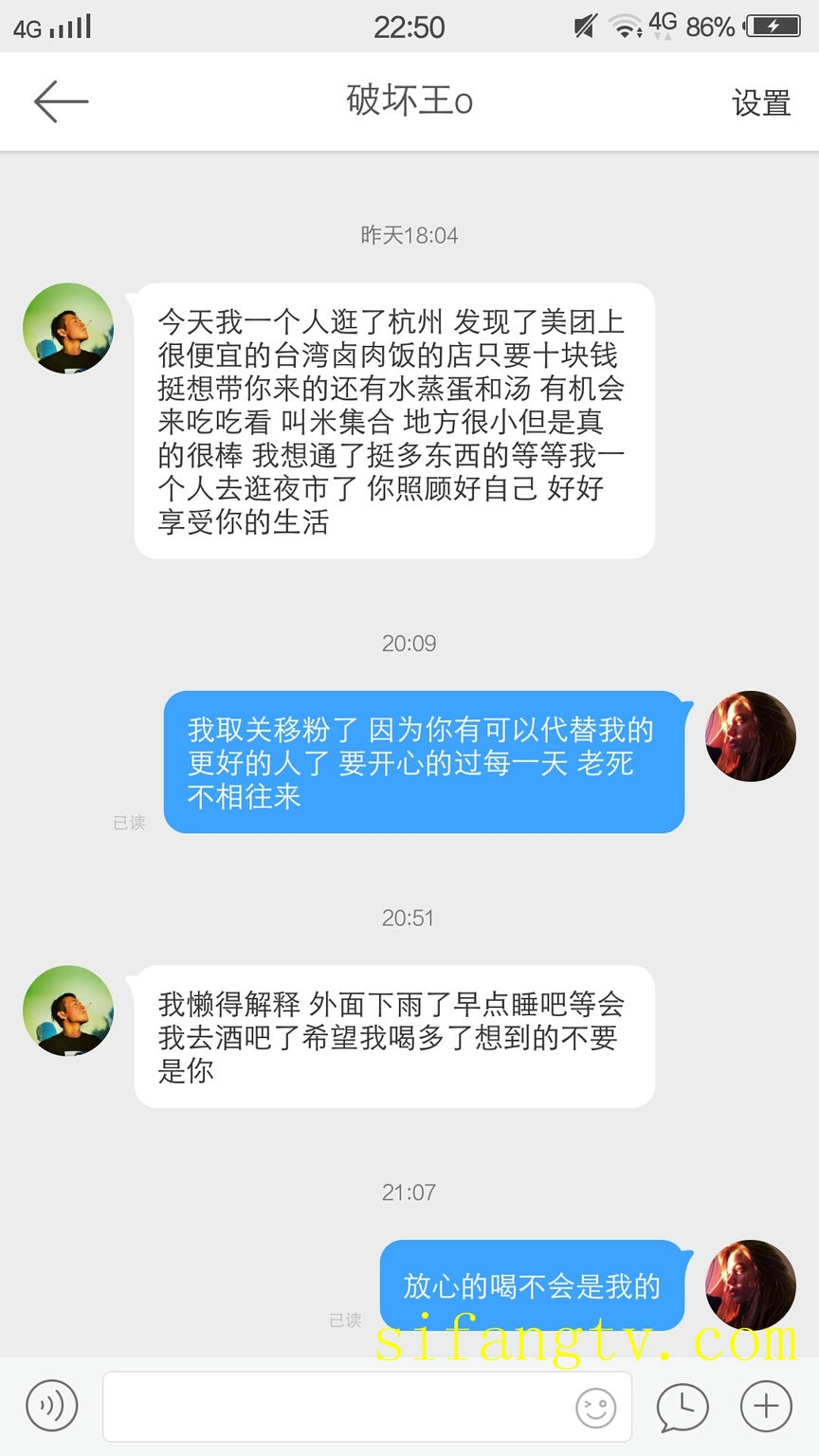
Task: Open the quick replies bubble icon
Action: pos(682,1406)
